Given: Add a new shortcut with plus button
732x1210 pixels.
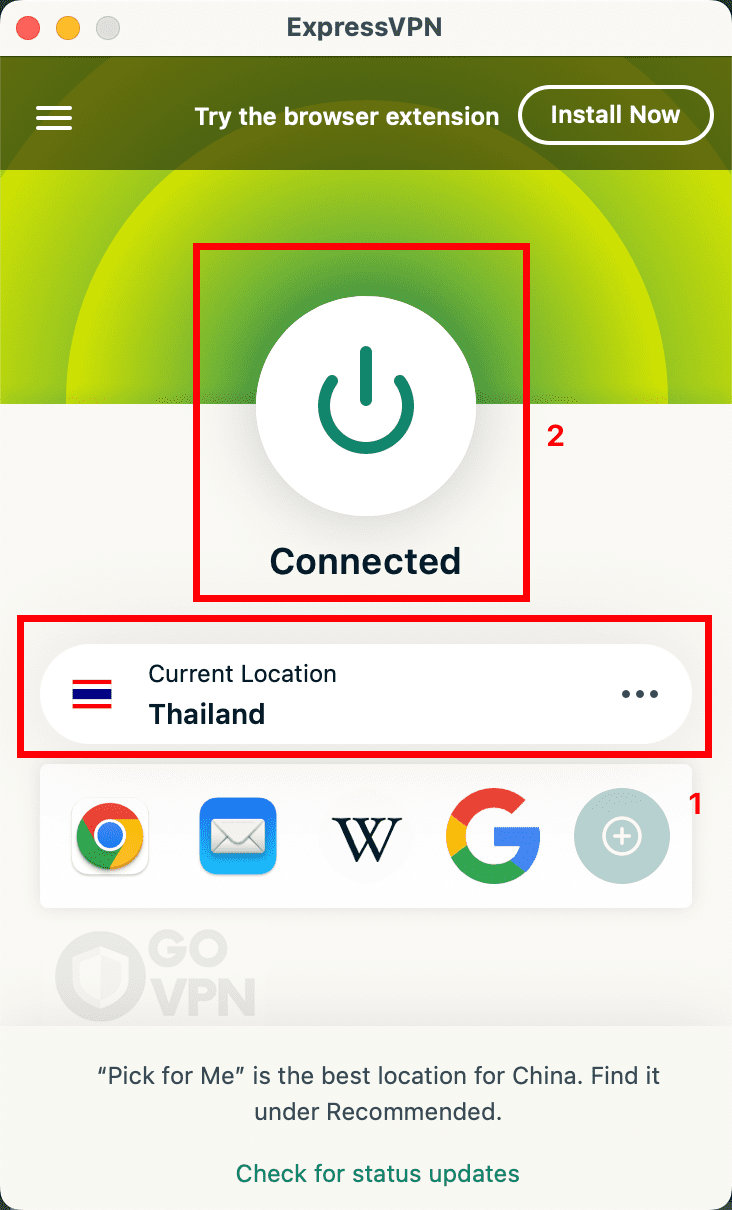Looking at the screenshot, I should click(621, 836).
